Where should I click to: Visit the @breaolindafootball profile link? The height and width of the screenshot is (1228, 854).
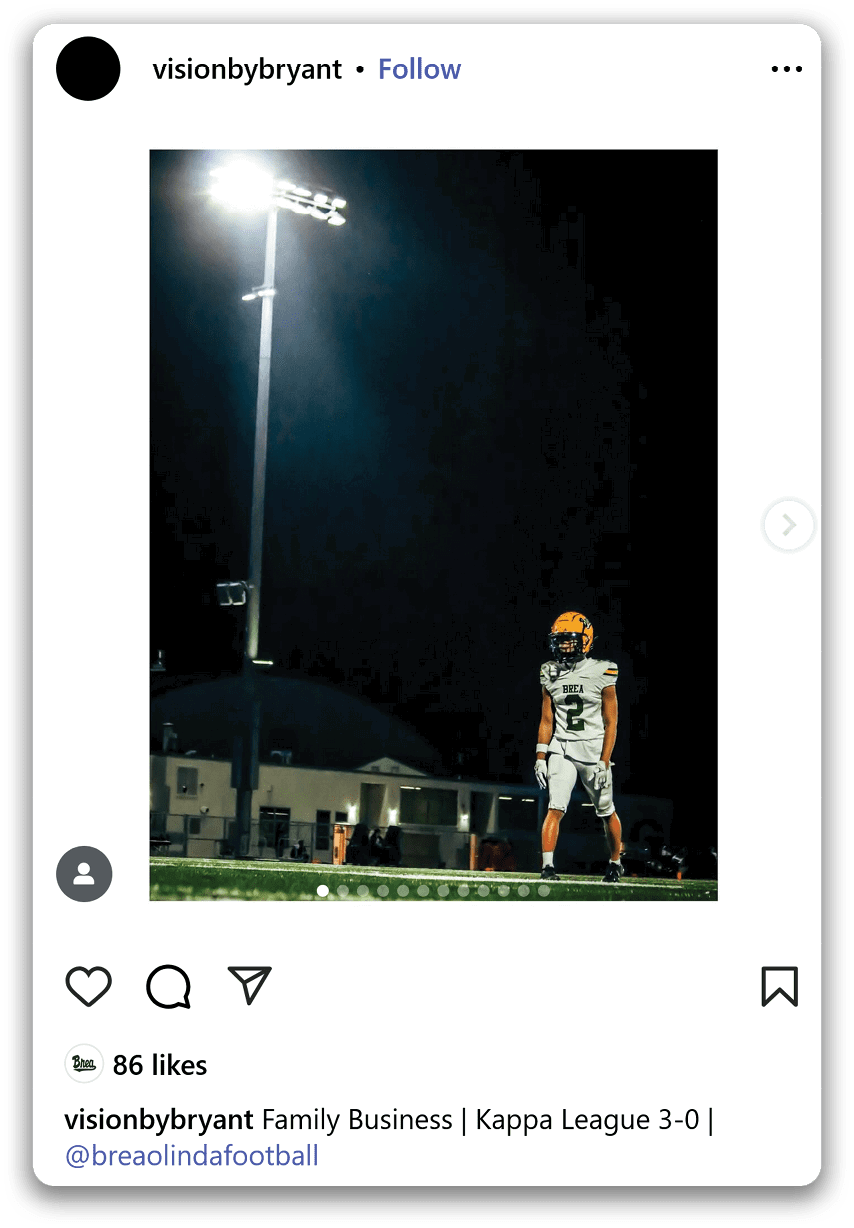coord(191,1156)
